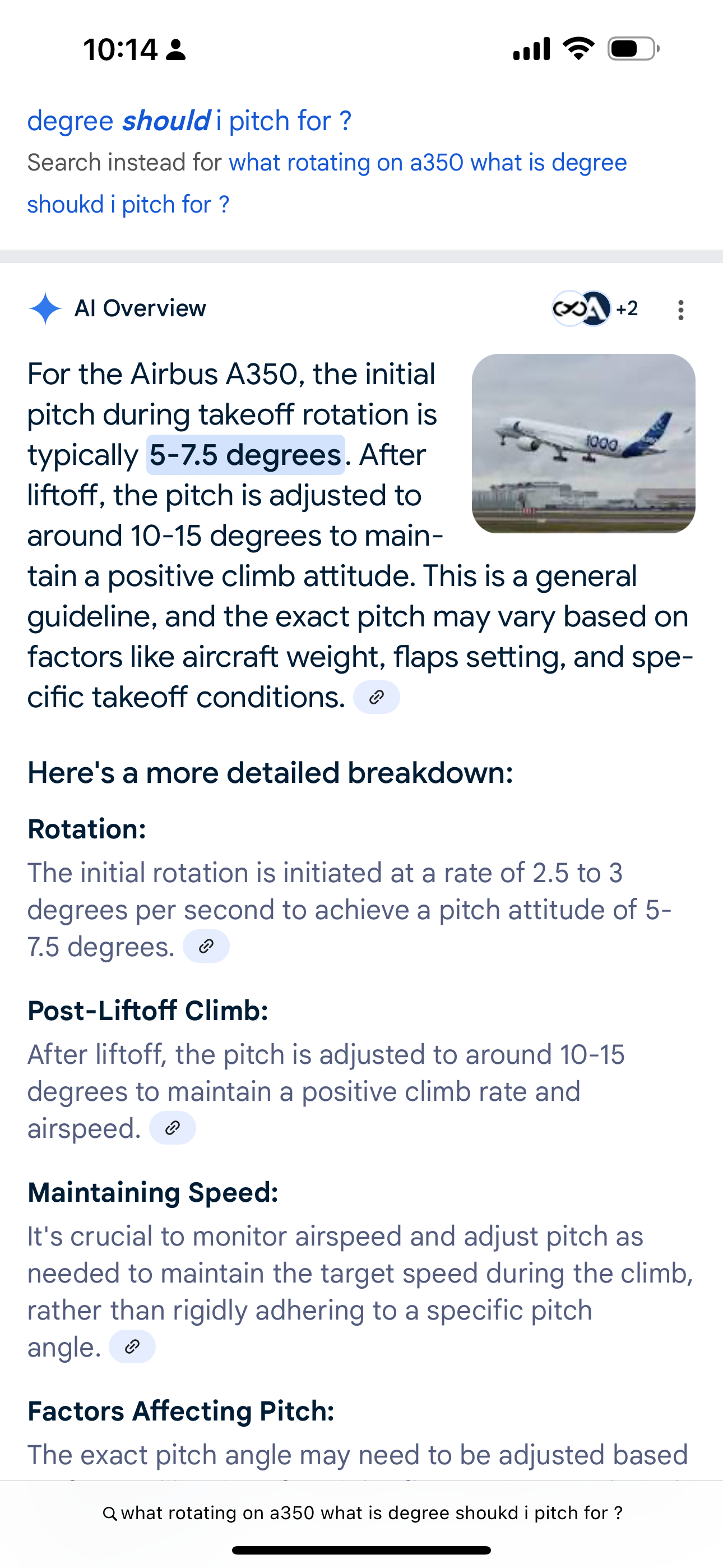This screenshot has height=1568, width=723.
Task: Open the source link under Maintaining Speed
Action: click(132, 1346)
